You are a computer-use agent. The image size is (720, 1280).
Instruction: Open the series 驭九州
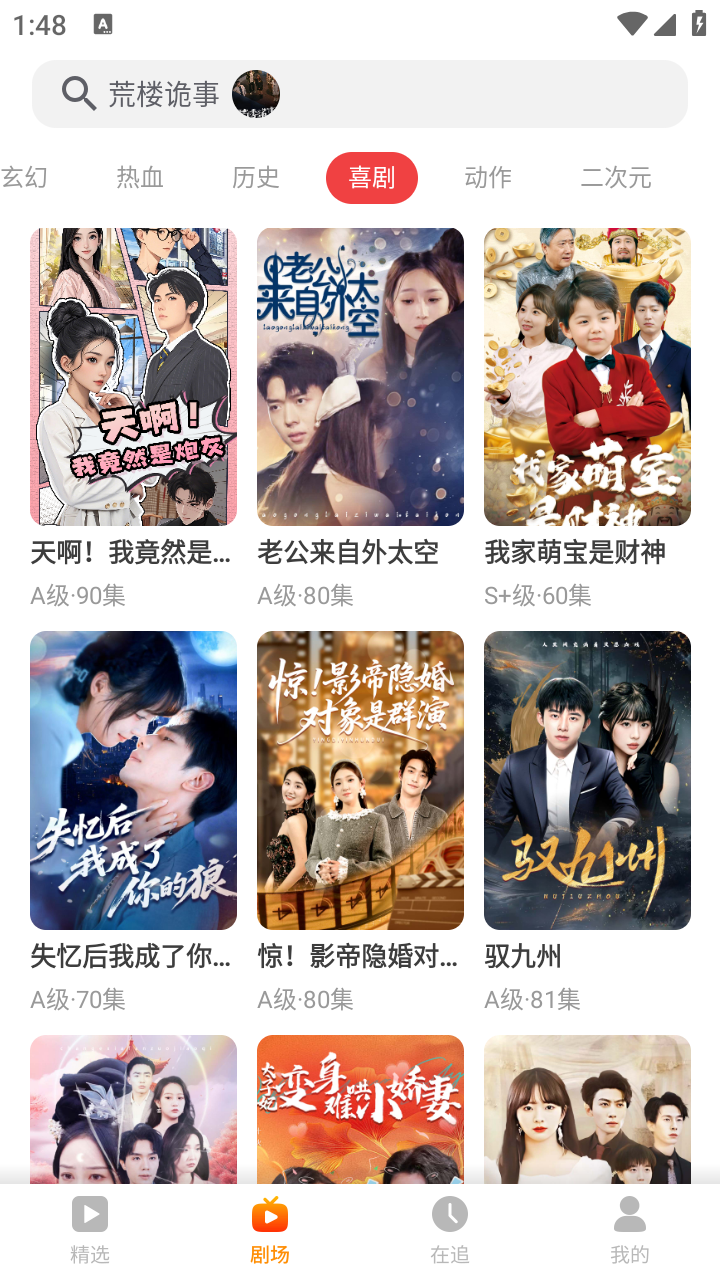[x=587, y=780]
